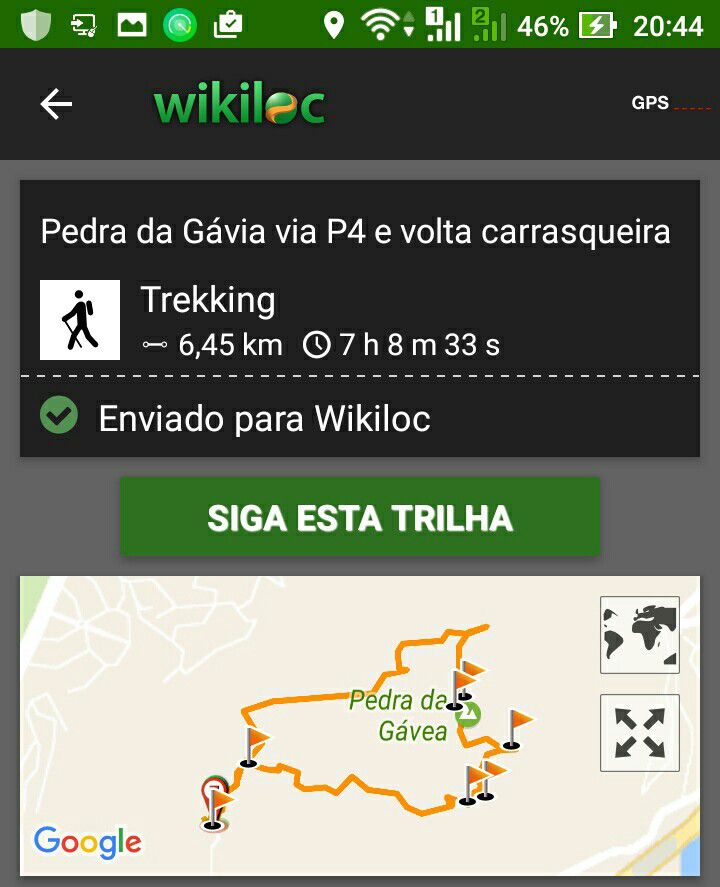Change the map layer type
Viewport: 720px width, 887px height.
[639, 635]
